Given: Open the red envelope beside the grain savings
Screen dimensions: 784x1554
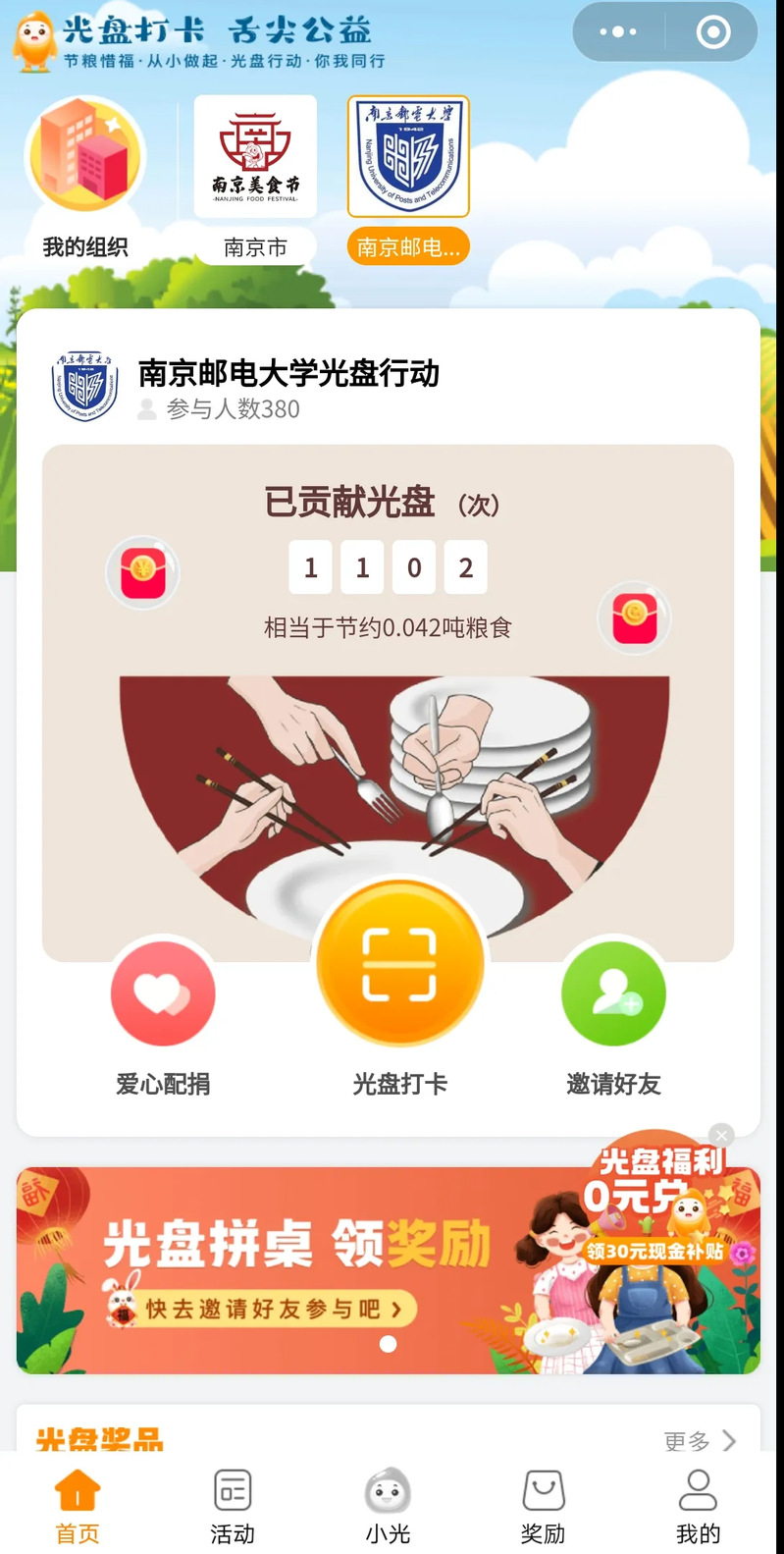Looking at the screenshot, I should pos(635,618).
